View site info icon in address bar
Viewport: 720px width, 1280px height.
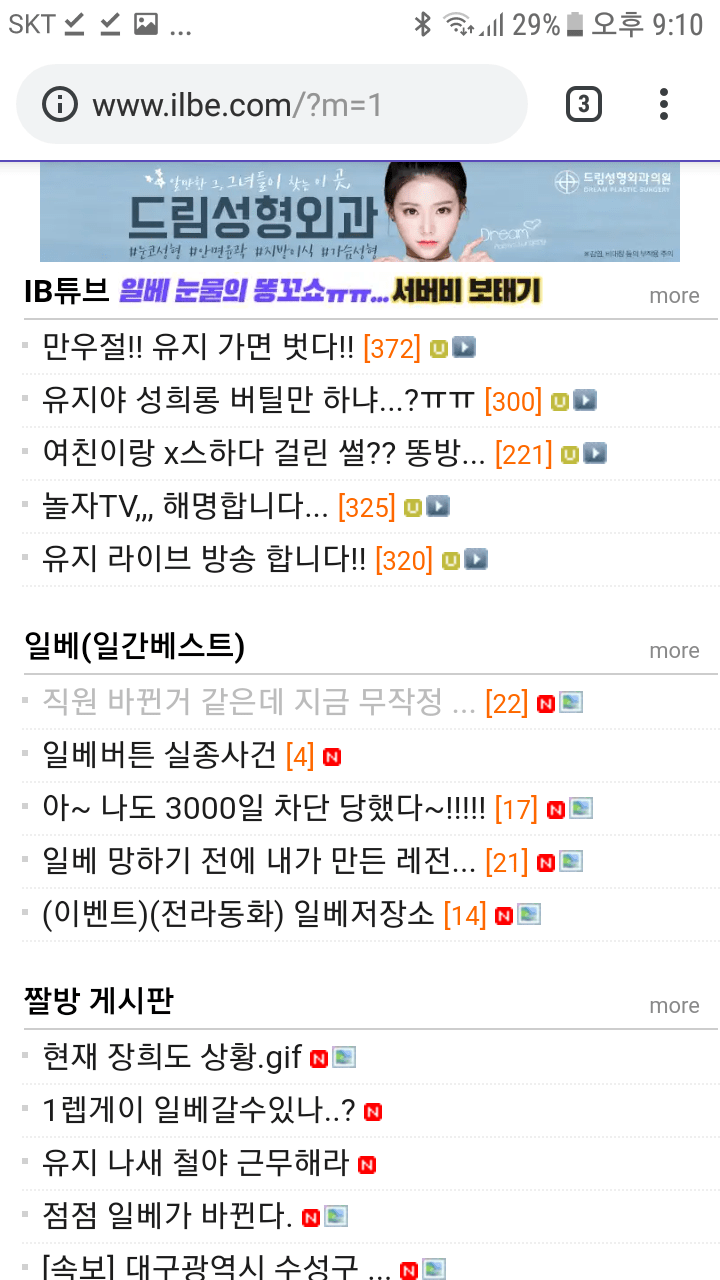pyautogui.click(x=60, y=105)
